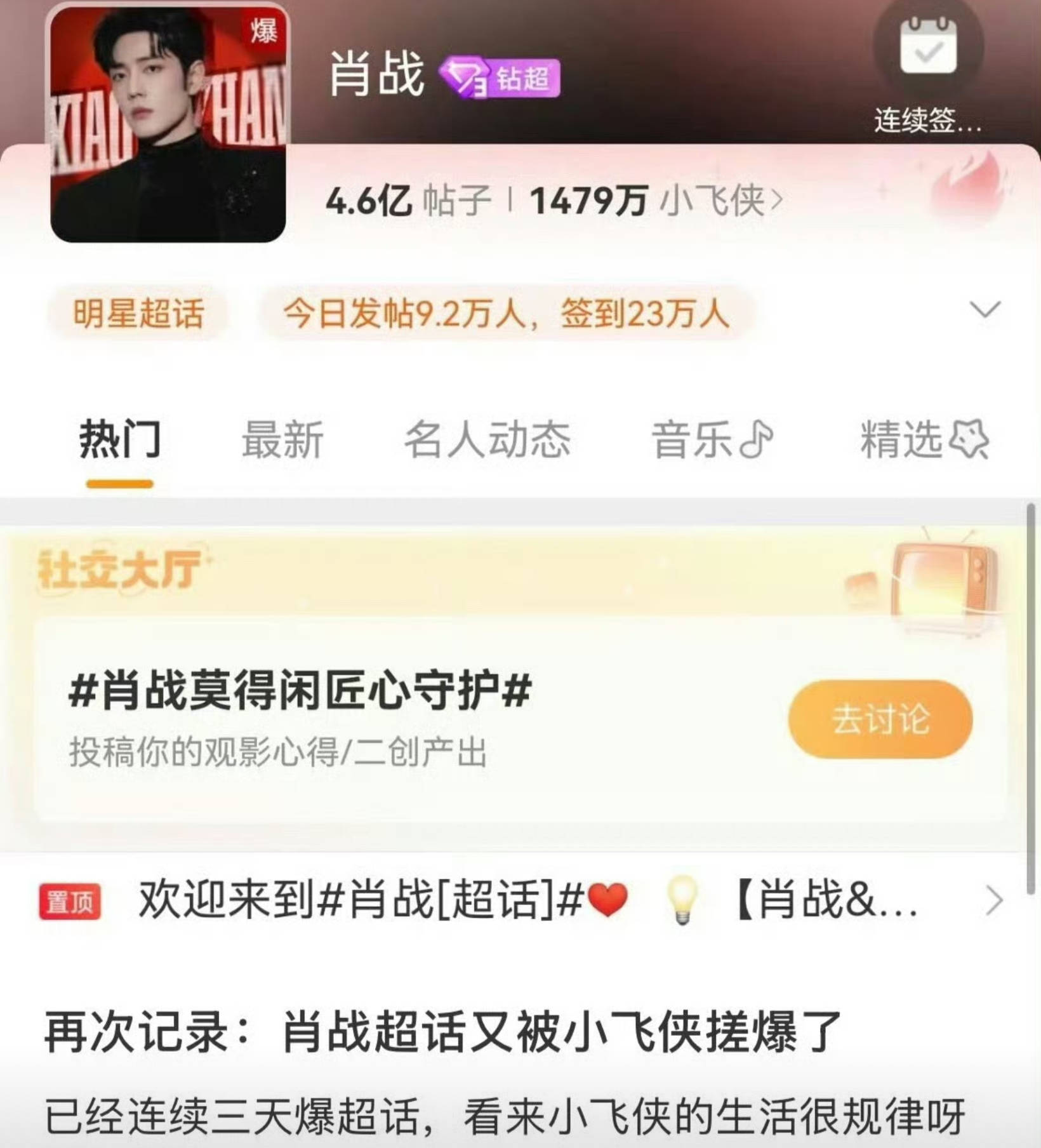Viewport: 1041px width, 1148px height.
Task: Go to the 精选 tab
Action: click(924, 440)
